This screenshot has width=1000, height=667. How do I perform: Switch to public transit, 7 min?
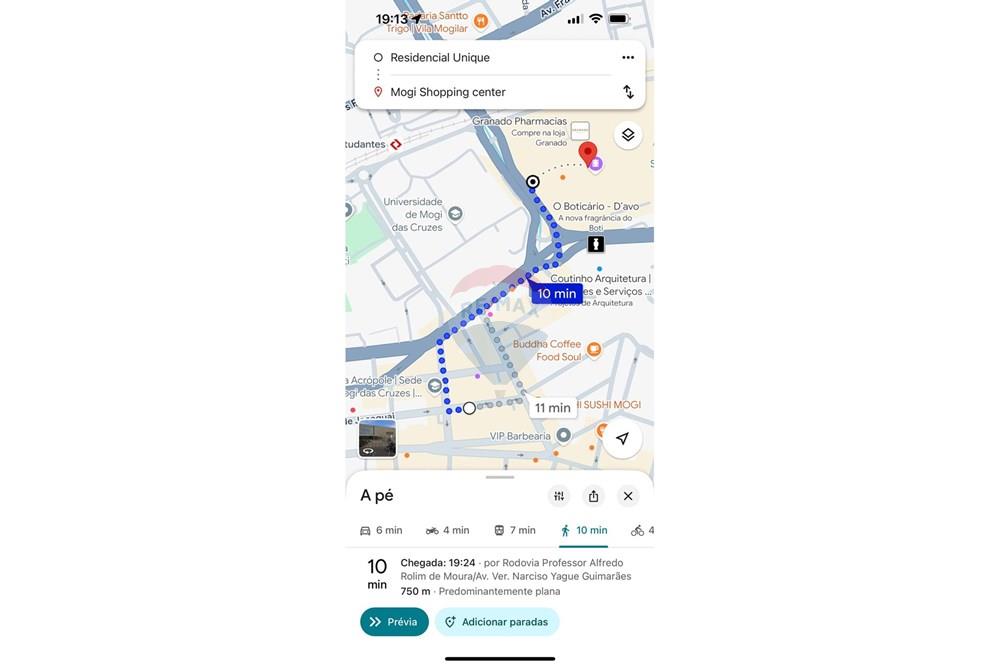(x=514, y=531)
